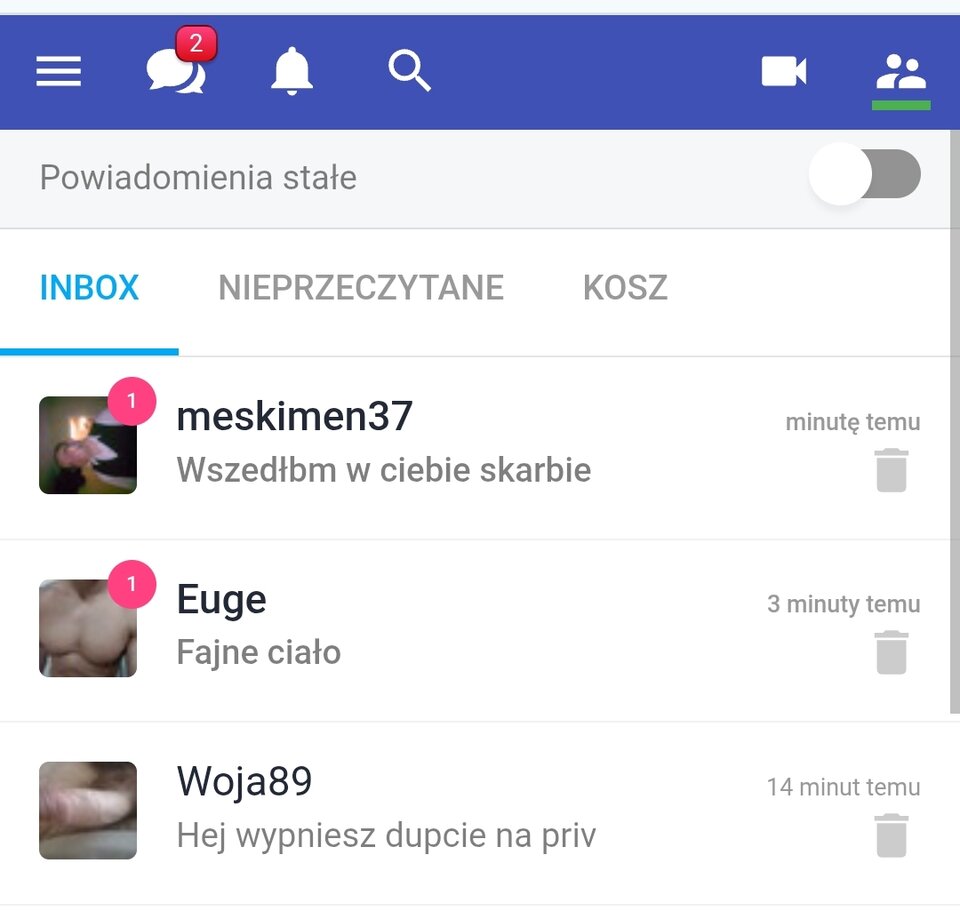The height and width of the screenshot is (911, 960).
Task: Switch to the NIEPRZECZYTANE tab
Action: [361, 288]
